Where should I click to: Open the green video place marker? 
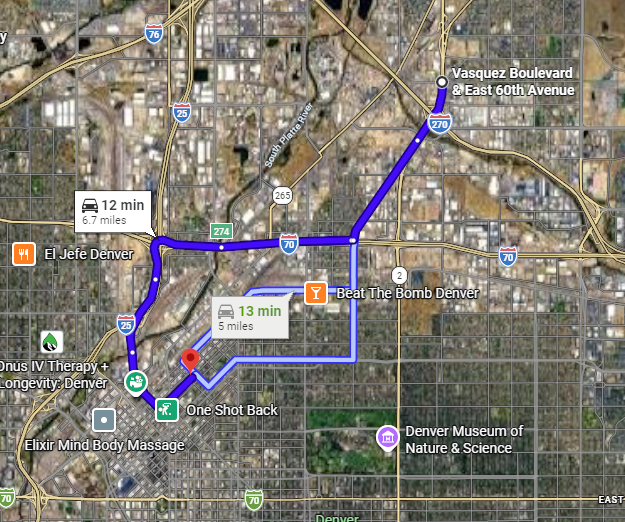click(x=134, y=382)
